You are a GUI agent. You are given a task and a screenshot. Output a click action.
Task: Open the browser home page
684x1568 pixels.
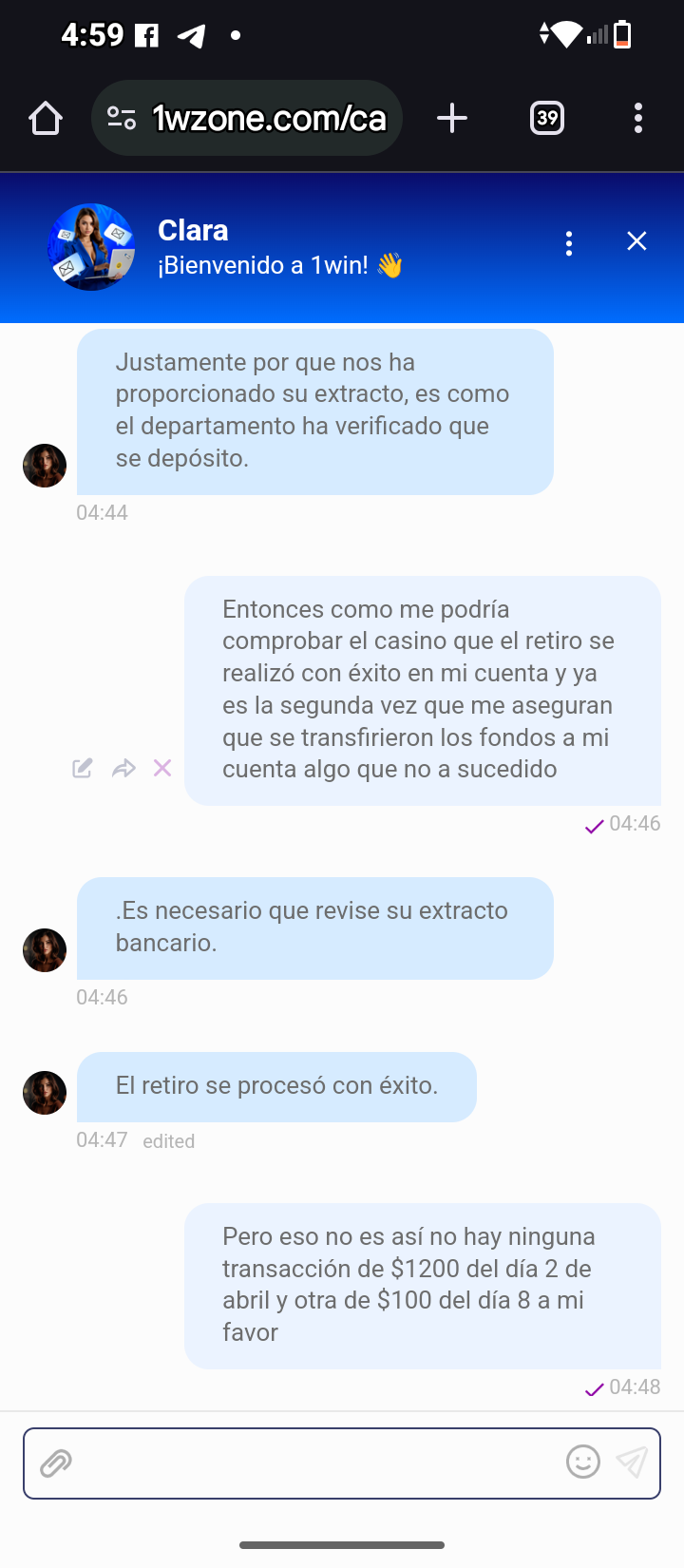46,119
